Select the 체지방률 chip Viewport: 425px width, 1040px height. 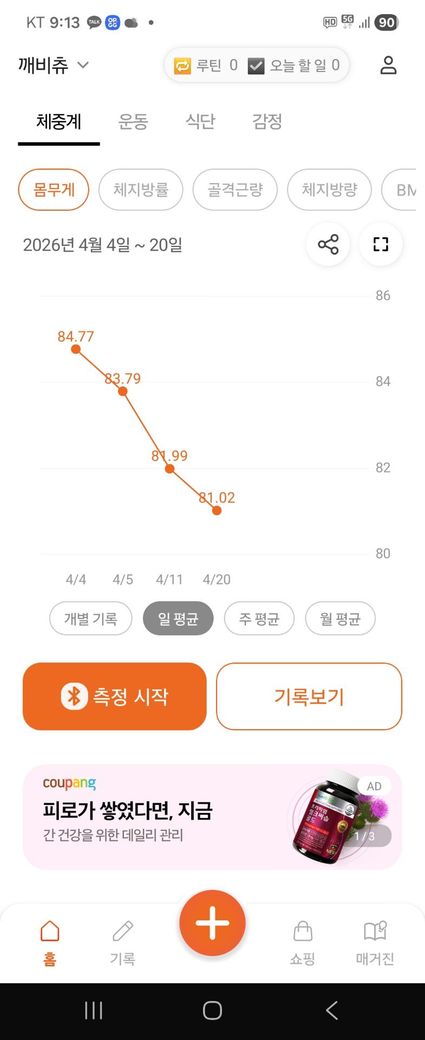click(x=141, y=190)
